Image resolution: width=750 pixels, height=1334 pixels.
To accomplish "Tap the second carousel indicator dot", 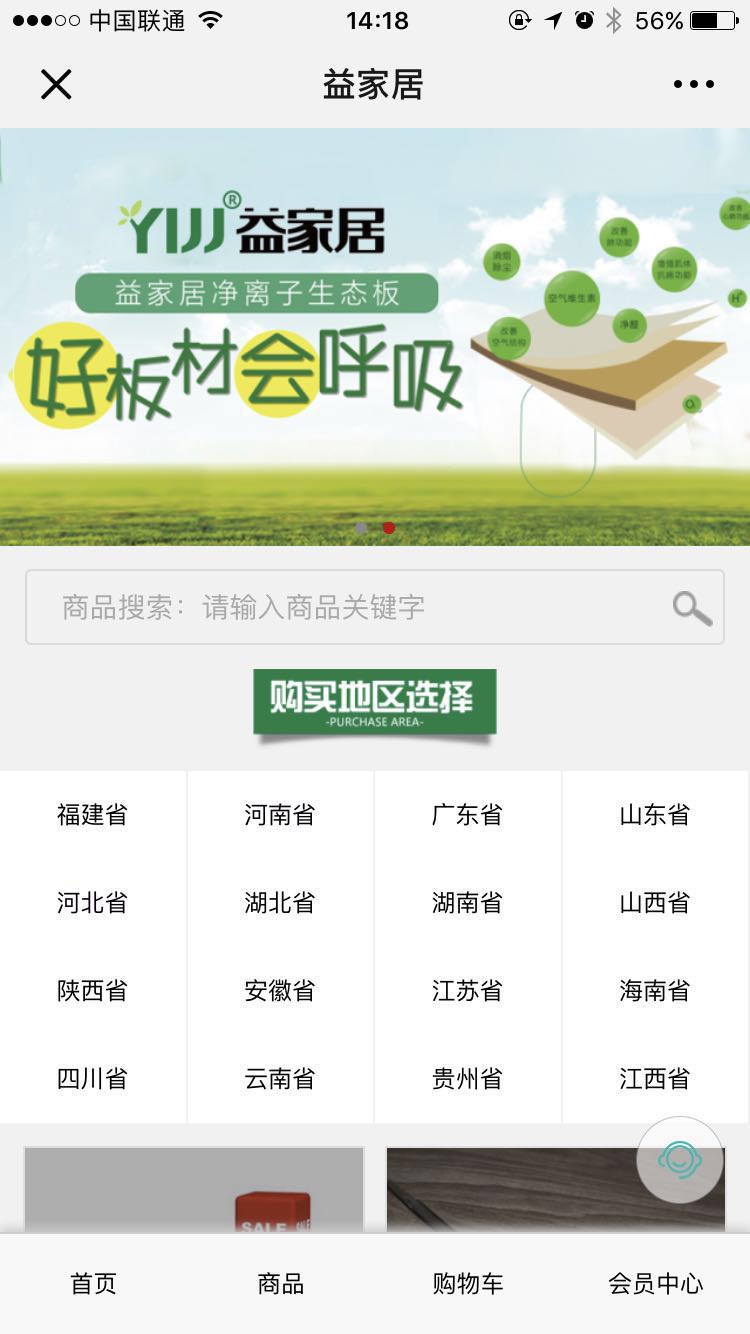I will (x=389, y=527).
